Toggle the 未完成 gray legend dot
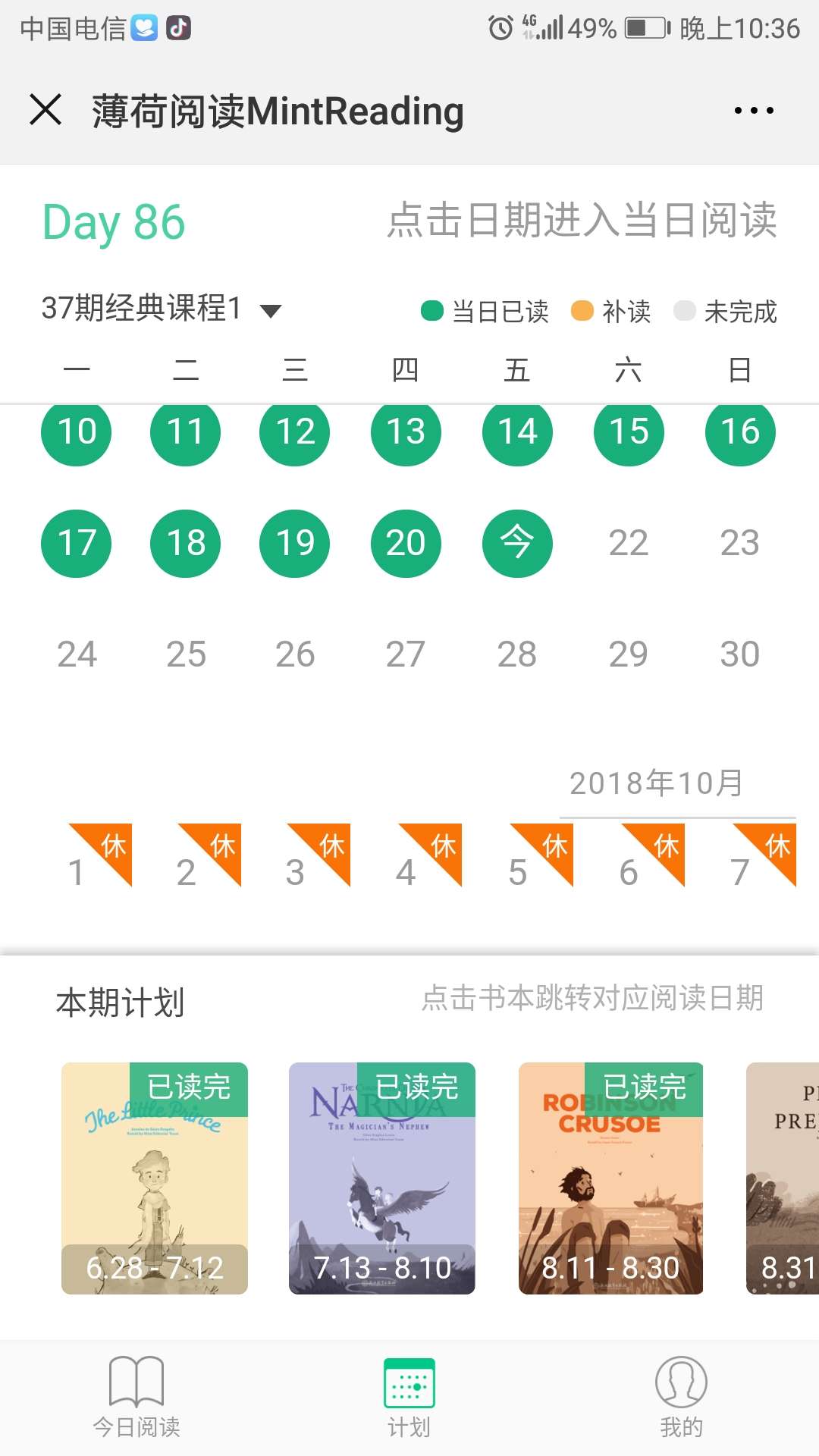Screen dimensions: 819x1456 pyautogui.click(x=685, y=311)
